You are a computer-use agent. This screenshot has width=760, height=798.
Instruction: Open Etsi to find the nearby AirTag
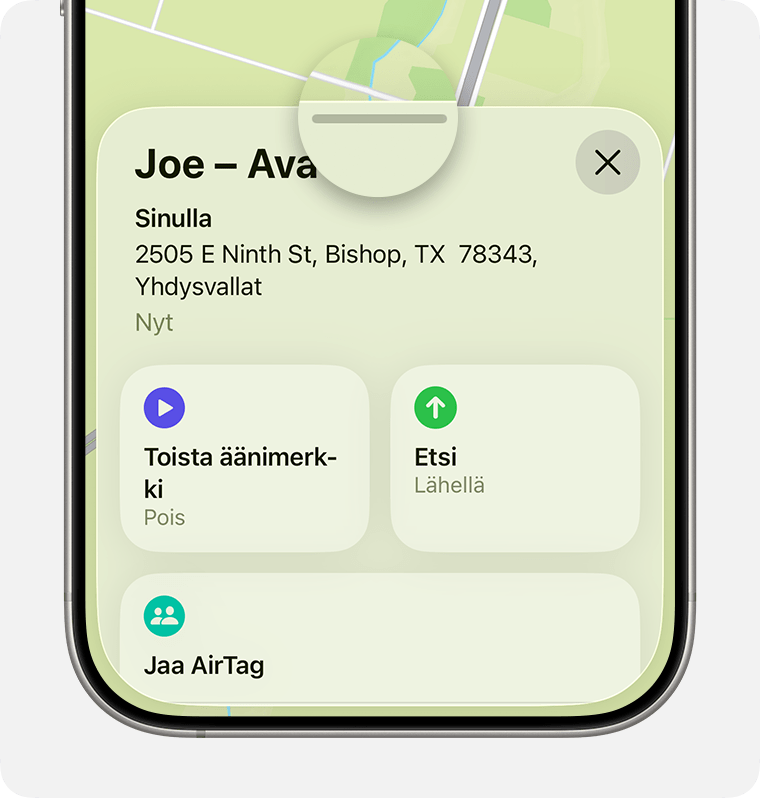click(514, 458)
